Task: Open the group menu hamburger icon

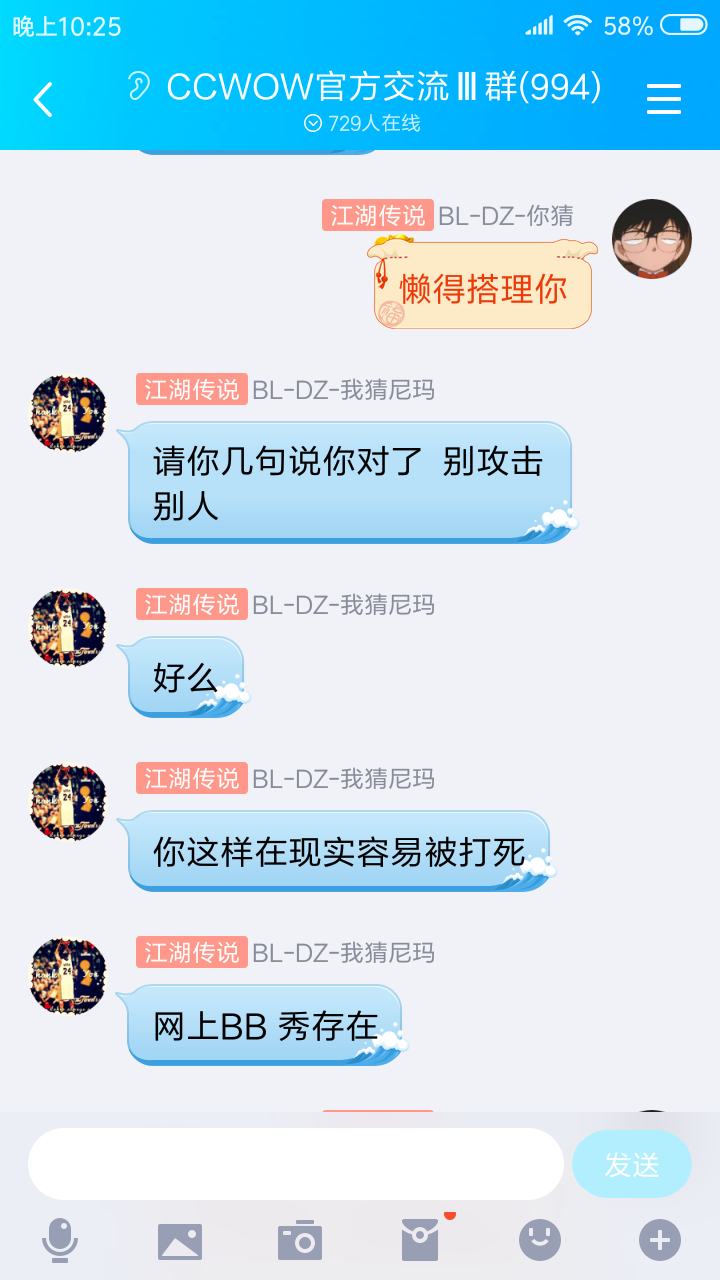Action: pos(664,99)
